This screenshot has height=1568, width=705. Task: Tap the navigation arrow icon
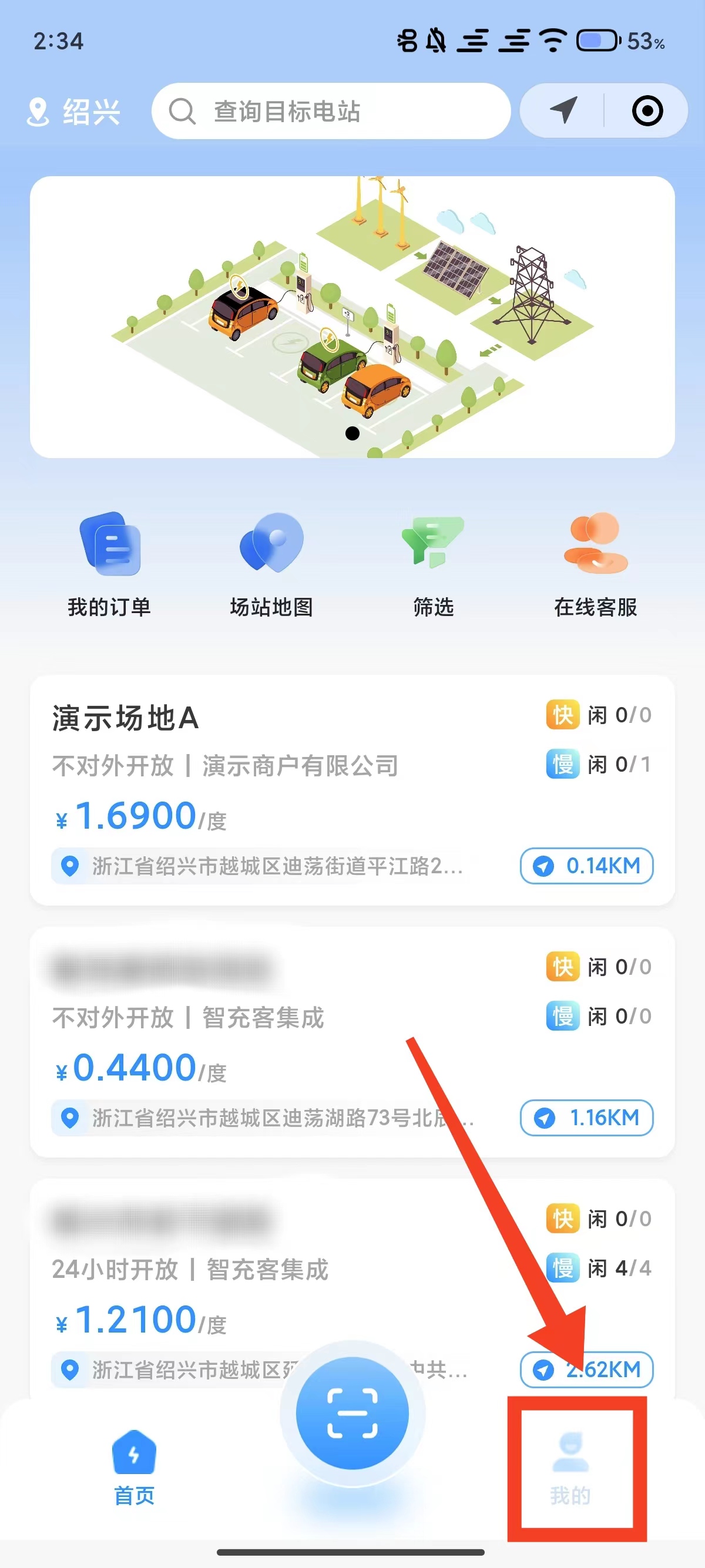pyautogui.click(x=563, y=111)
